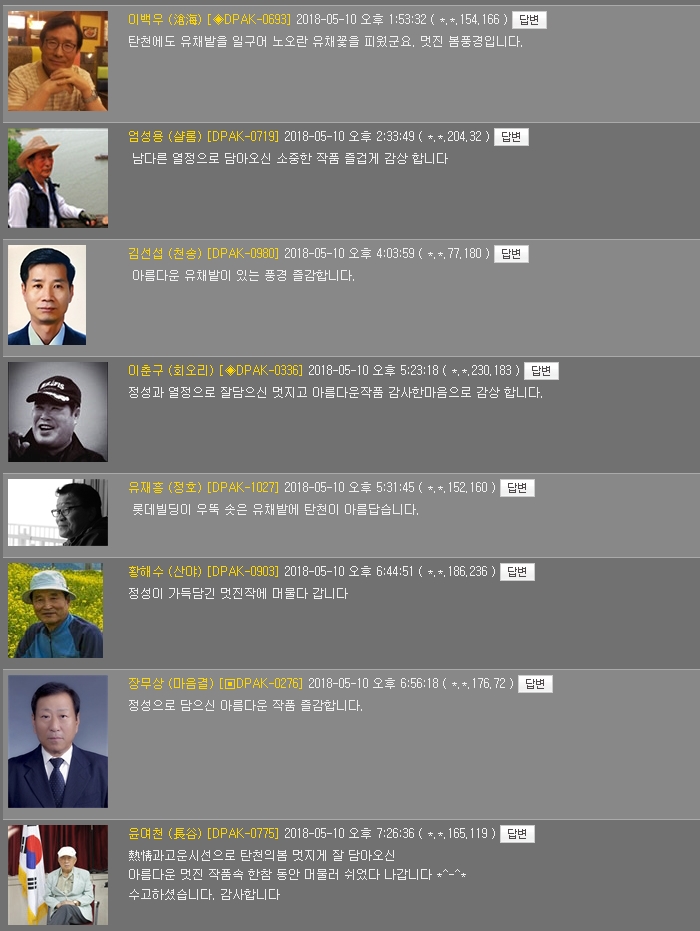Reply to 황해수's comment
Image resolution: width=700 pixels, height=931 pixels.
[517, 572]
